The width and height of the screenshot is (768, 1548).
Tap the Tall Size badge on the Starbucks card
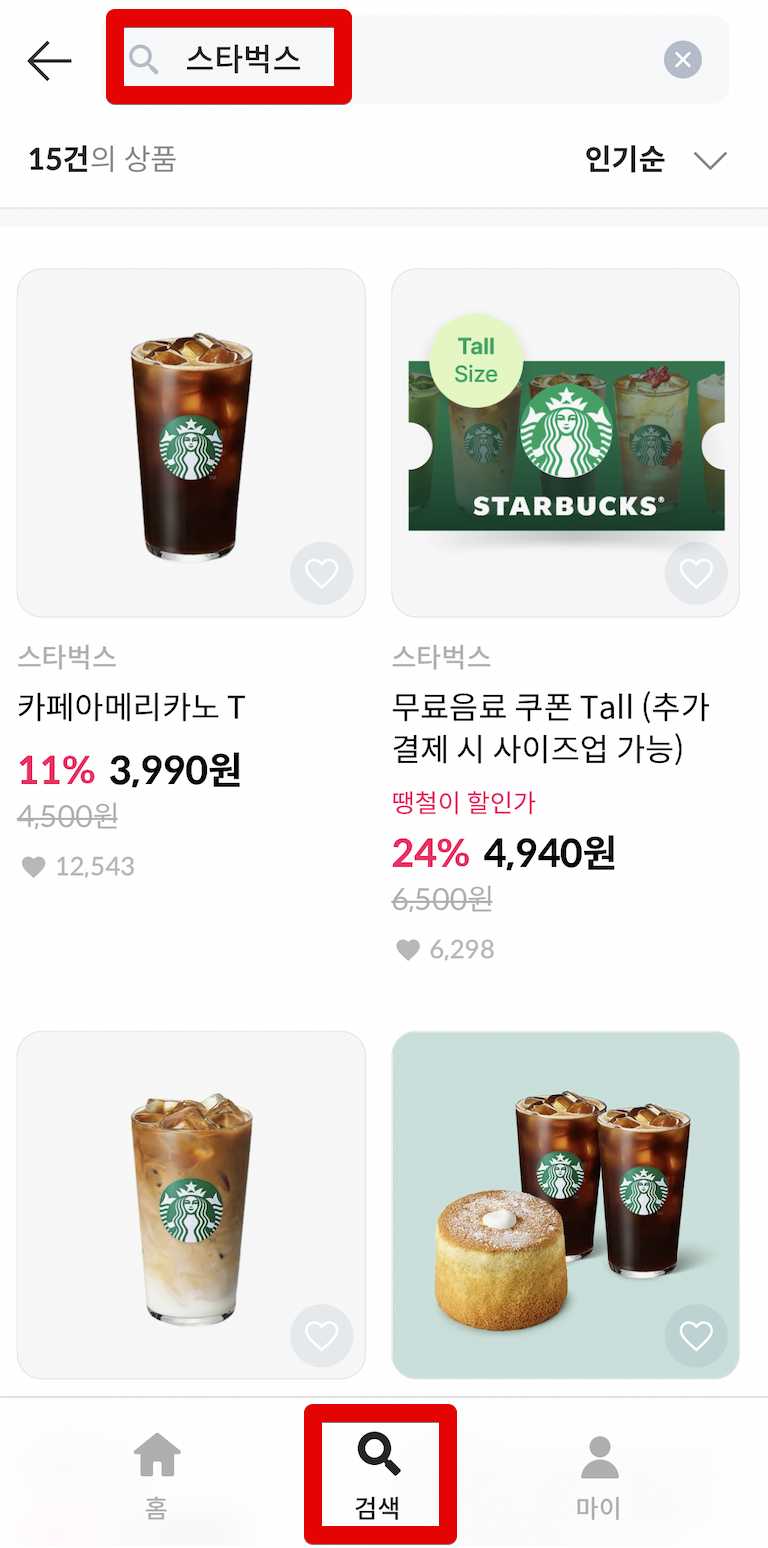point(476,361)
